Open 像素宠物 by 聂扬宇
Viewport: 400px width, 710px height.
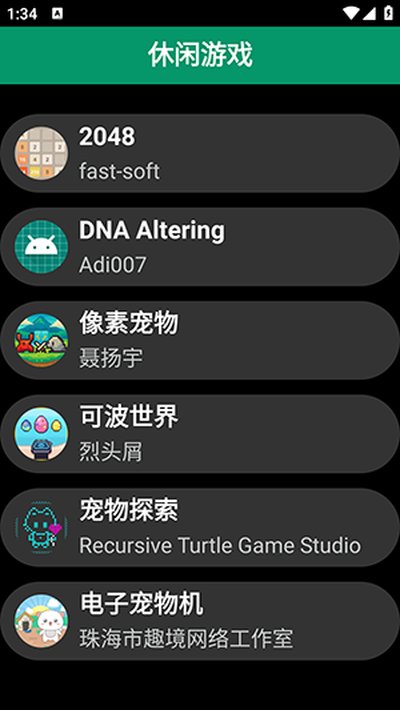pyautogui.click(x=200, y=341)
